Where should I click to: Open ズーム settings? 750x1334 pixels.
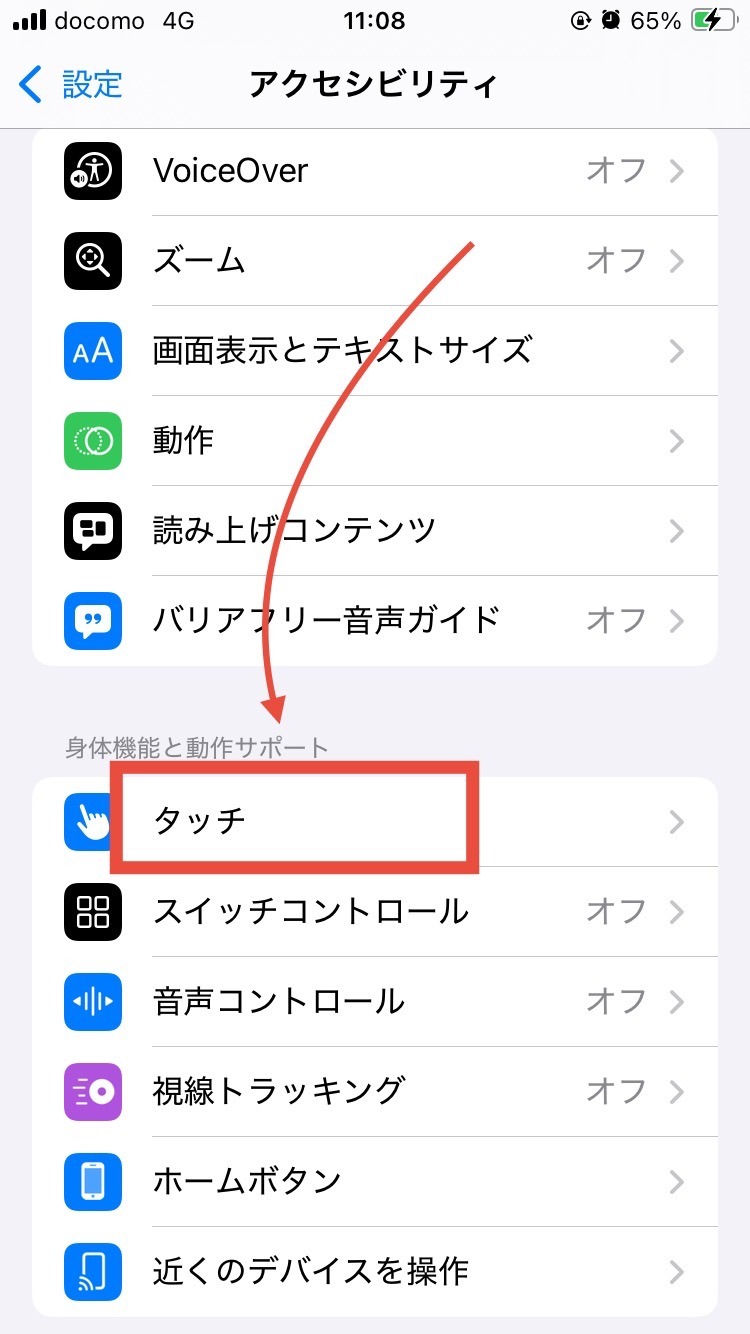coord(375,261)
